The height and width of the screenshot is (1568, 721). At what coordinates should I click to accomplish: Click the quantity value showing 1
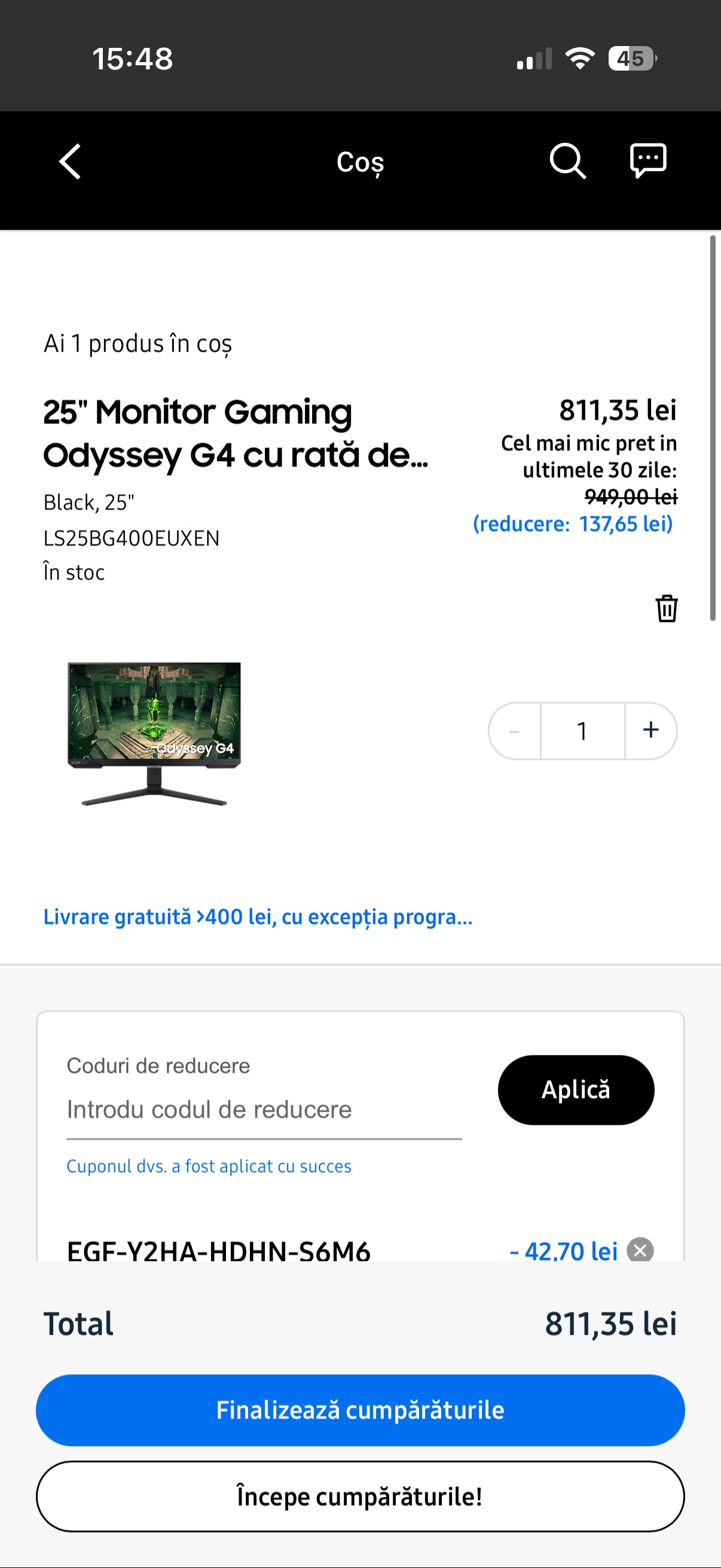click(x=582, y=730)
